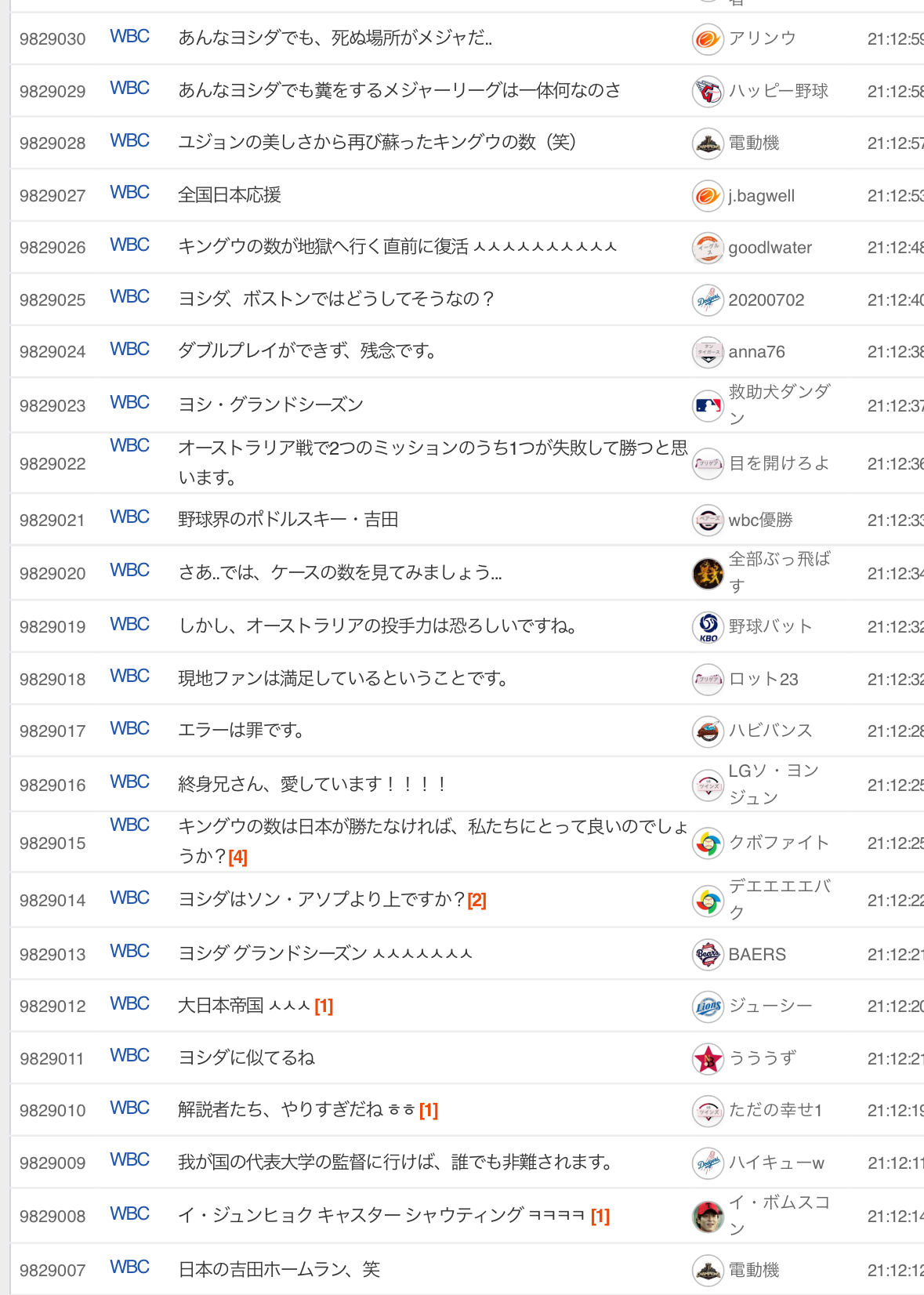Open post '日本の吉田ホームラン、笑'
Screen dimensions: 924x1295
pos(279,1269)
